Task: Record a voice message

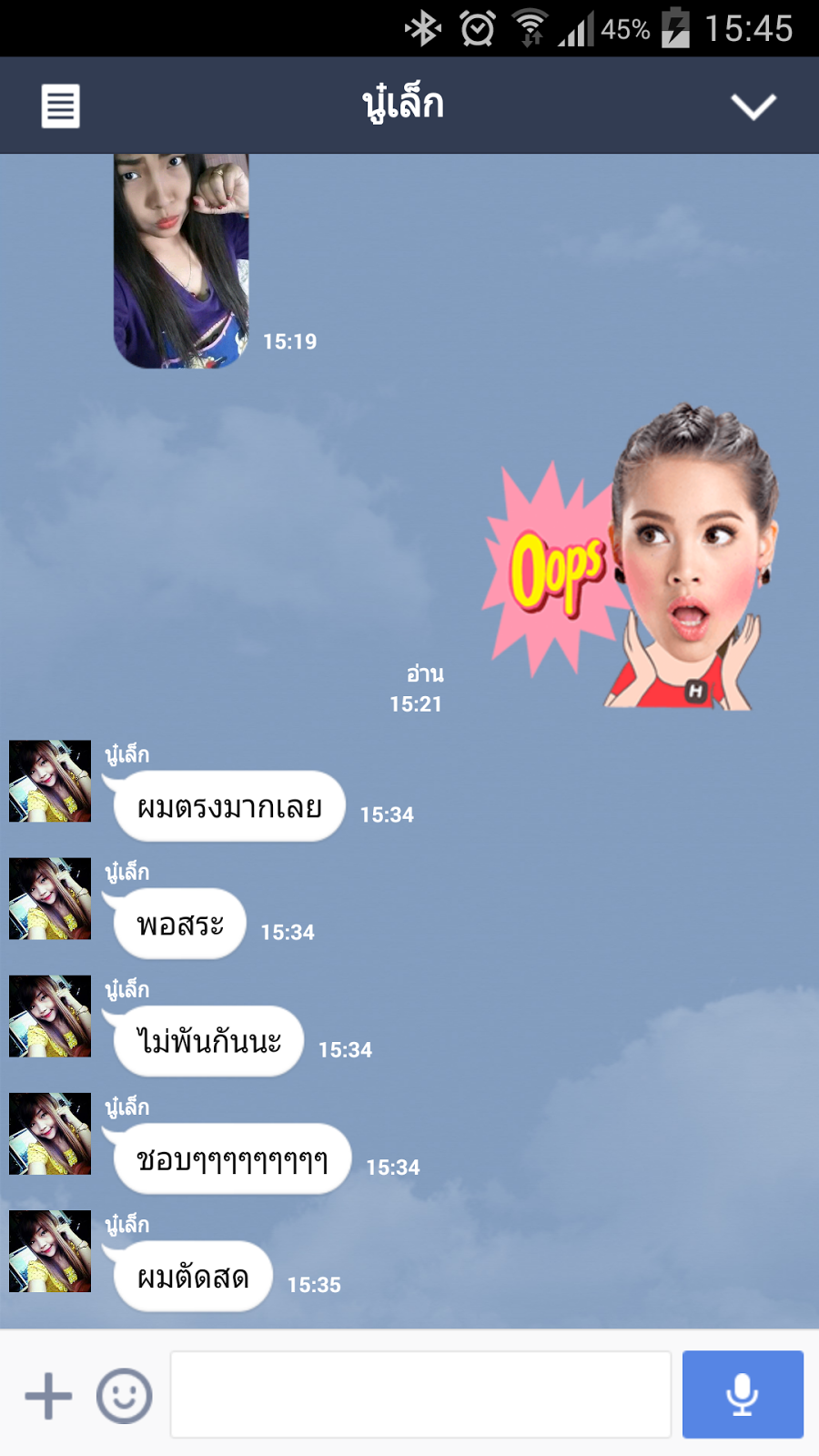Action: [743, 1394]
